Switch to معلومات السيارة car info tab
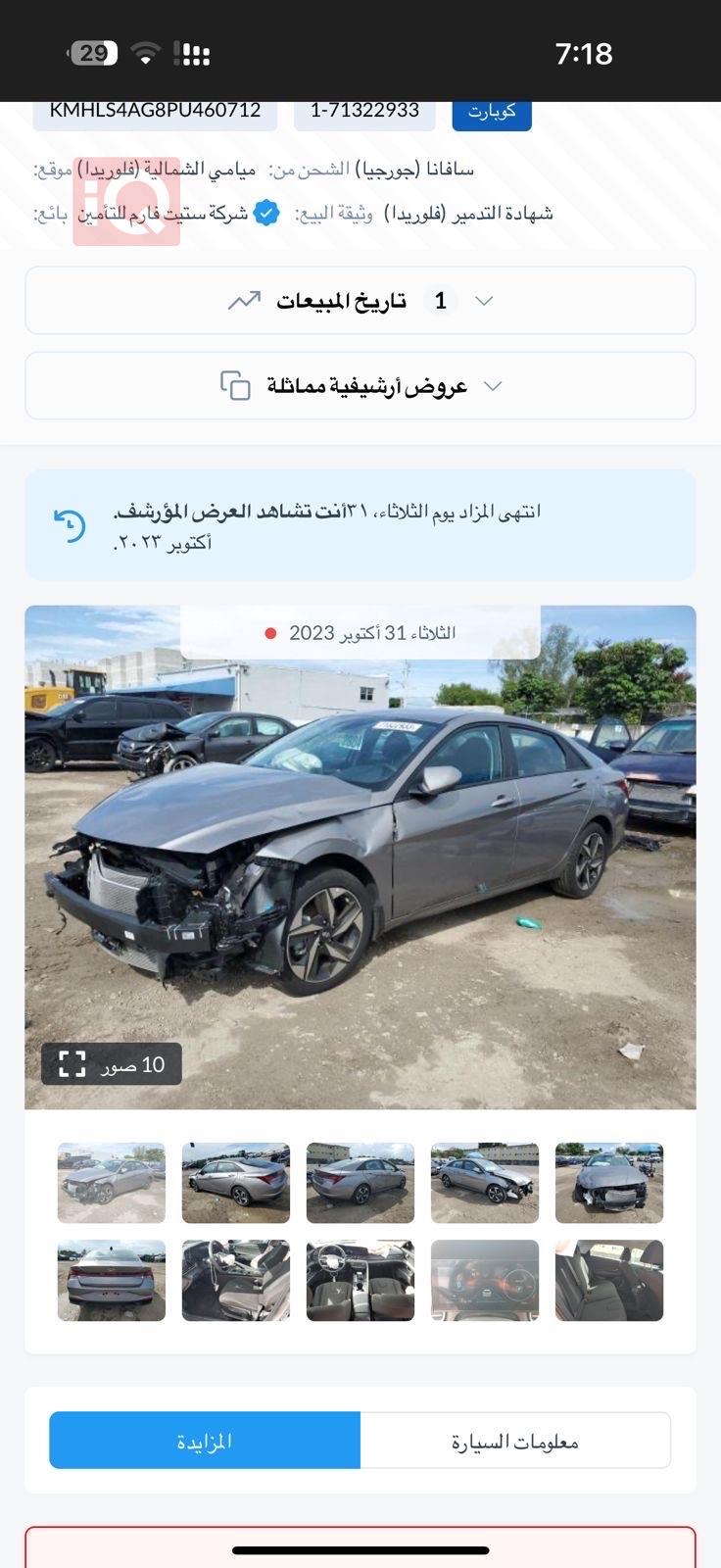 (x=515, y=1441)
